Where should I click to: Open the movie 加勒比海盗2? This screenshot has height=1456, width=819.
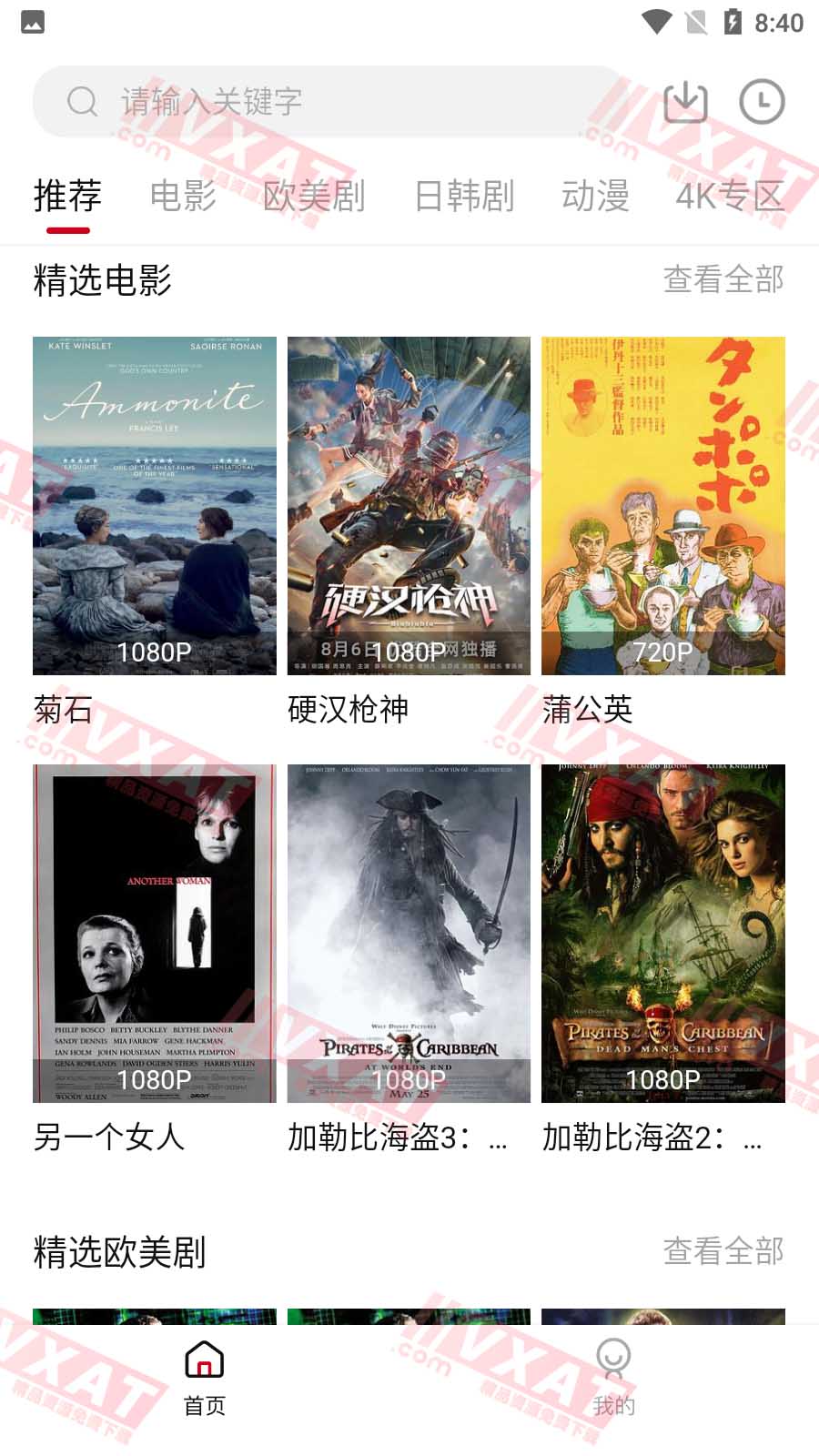point(663,934)
